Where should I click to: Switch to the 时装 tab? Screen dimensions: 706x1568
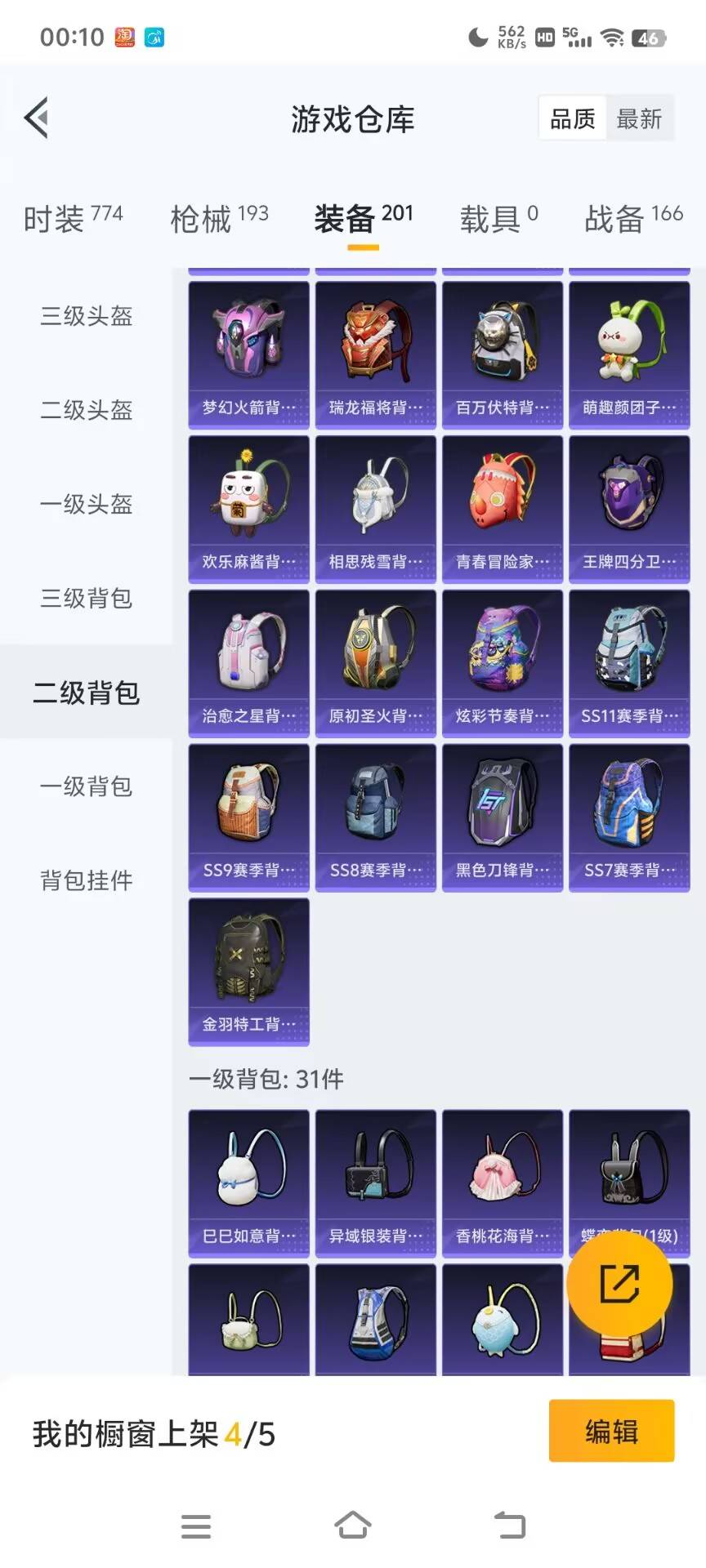tap(73, 218)
